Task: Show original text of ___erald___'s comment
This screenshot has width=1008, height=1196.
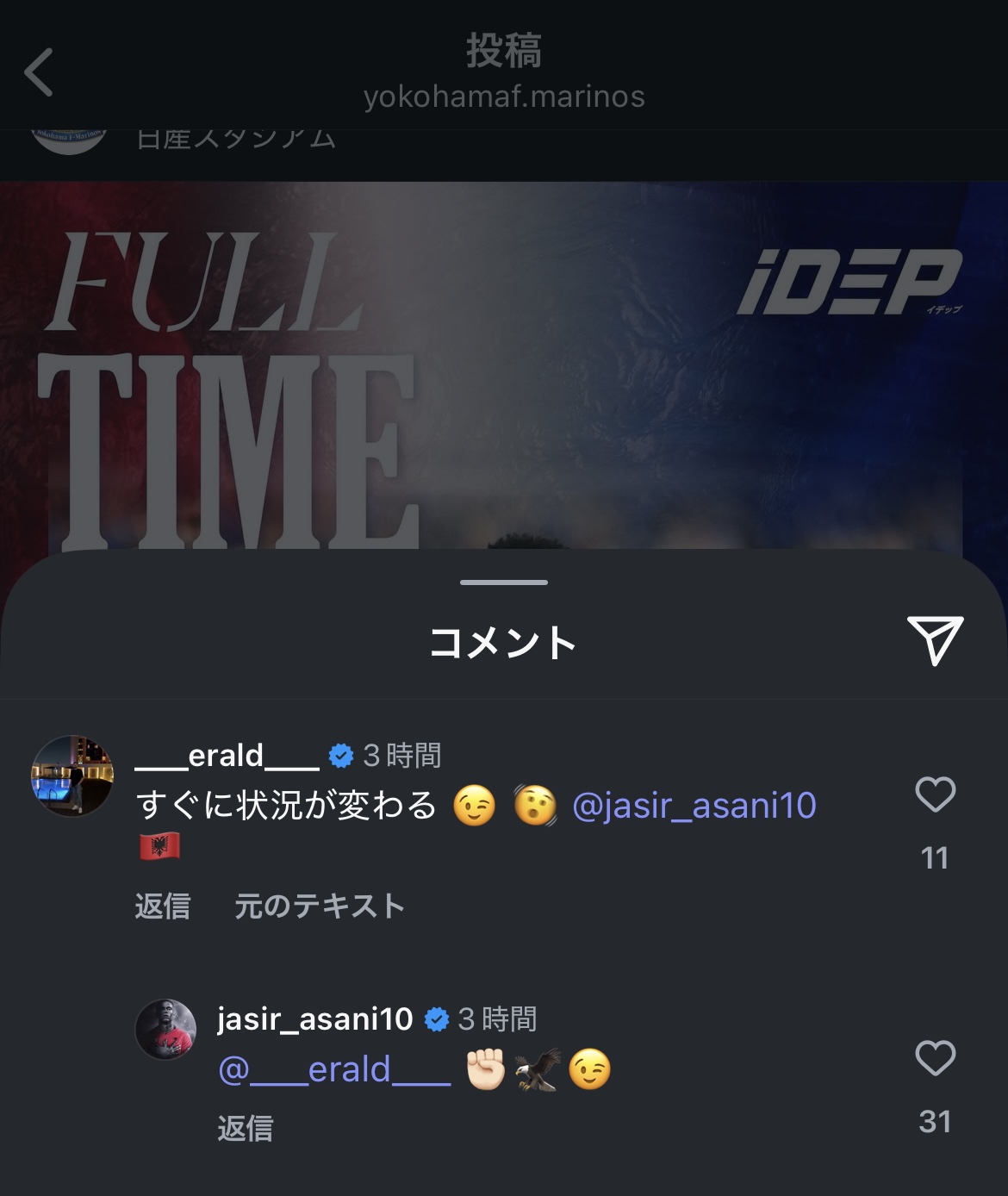Action: click(x=319, y=906)
